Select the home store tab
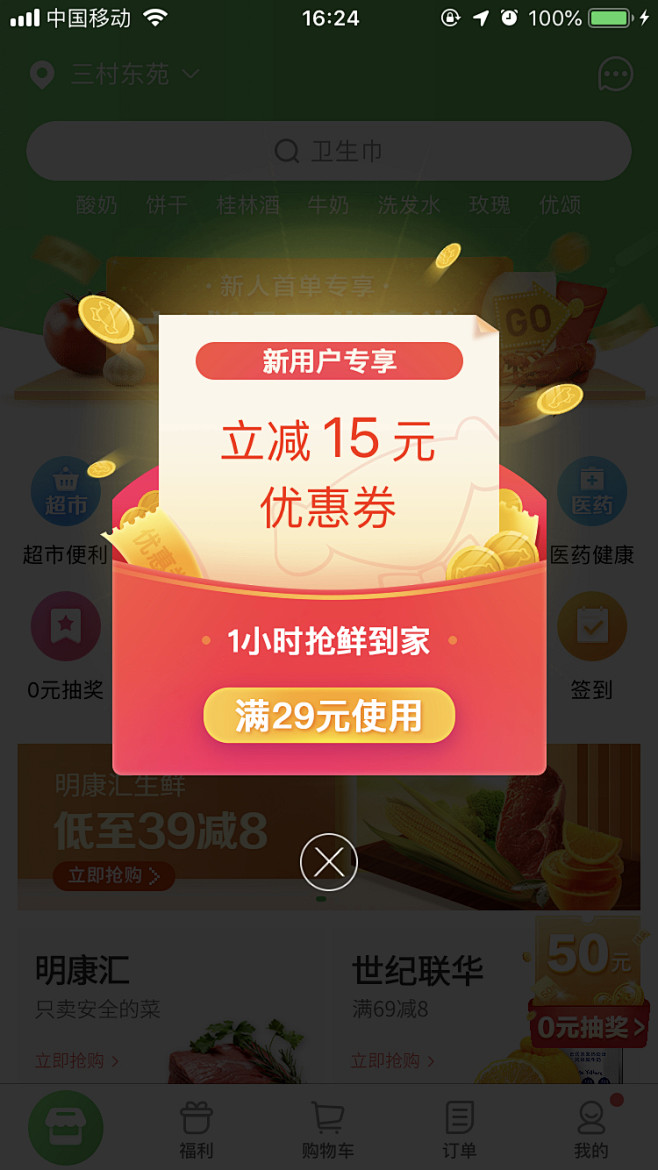The width and height of the screenshot is (658, 1170). [65, 1127]
